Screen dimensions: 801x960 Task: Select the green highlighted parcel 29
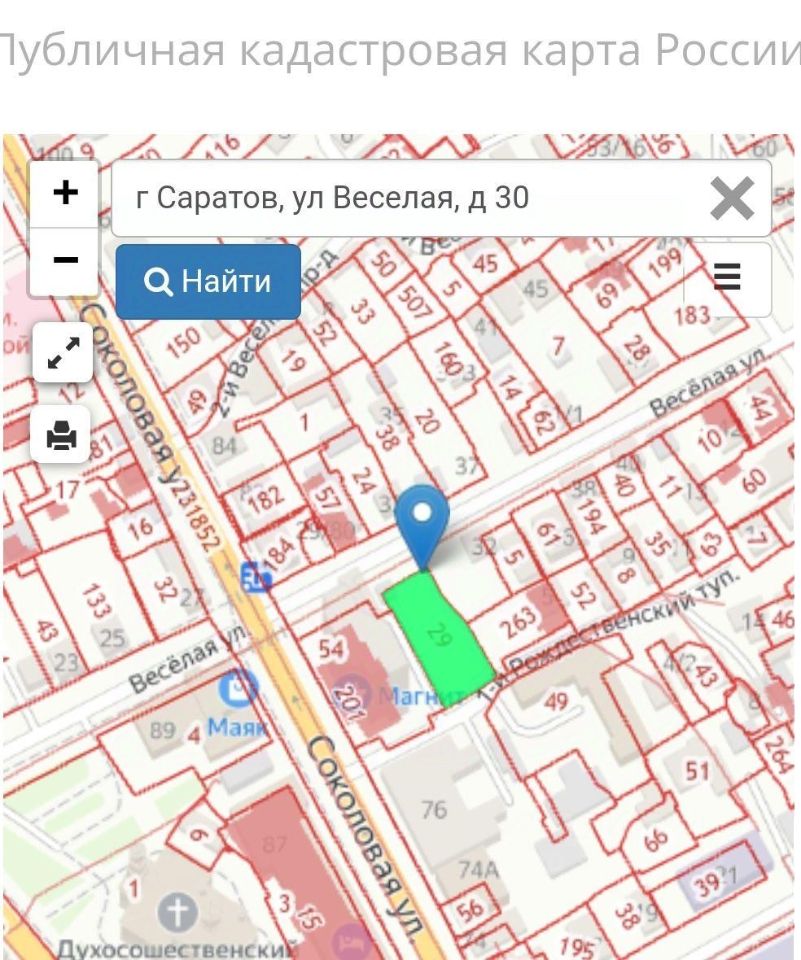pyautogui.click(x=440, y=642)
